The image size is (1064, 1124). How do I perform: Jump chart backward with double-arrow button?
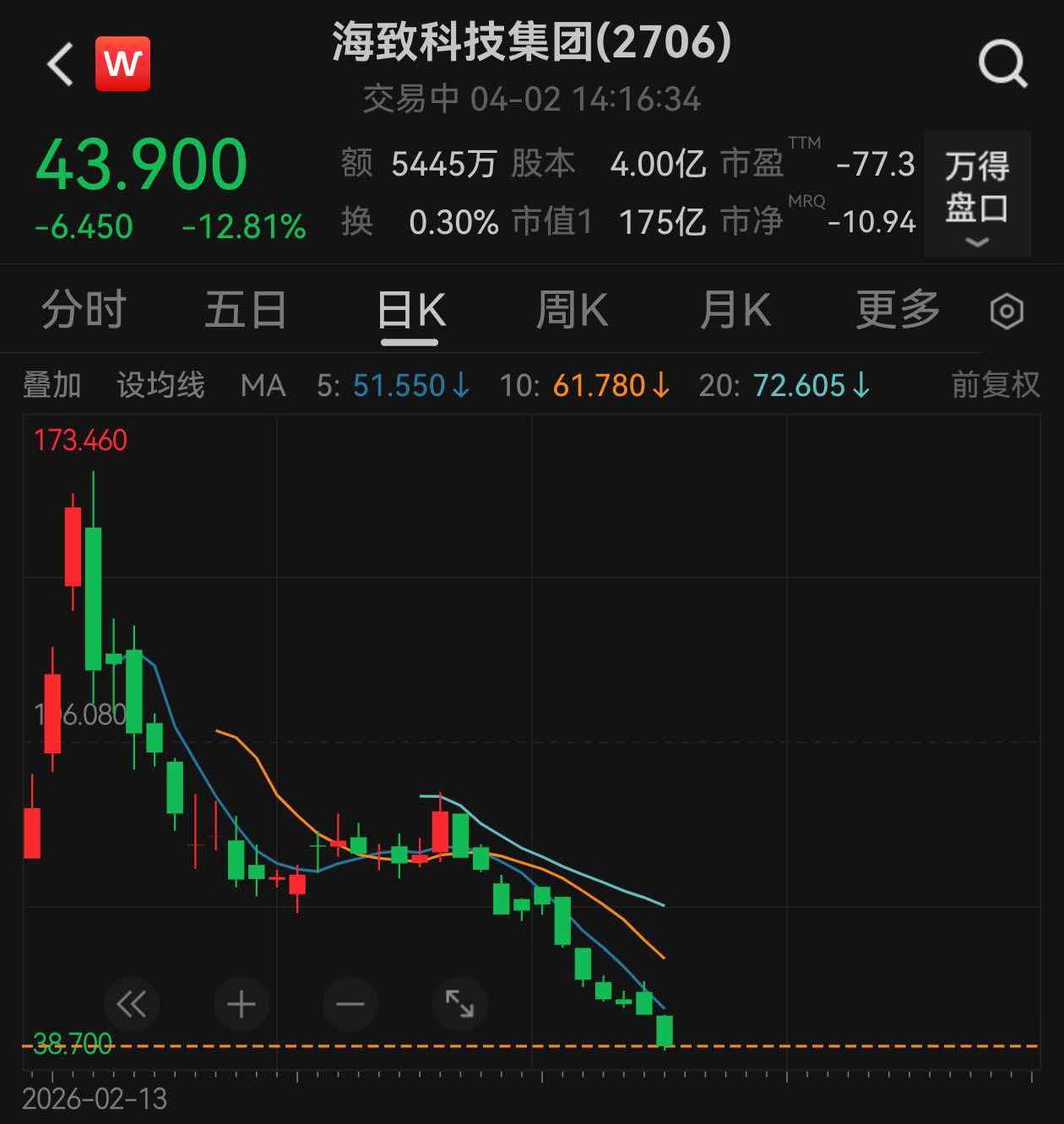(x=132, y=1004)
